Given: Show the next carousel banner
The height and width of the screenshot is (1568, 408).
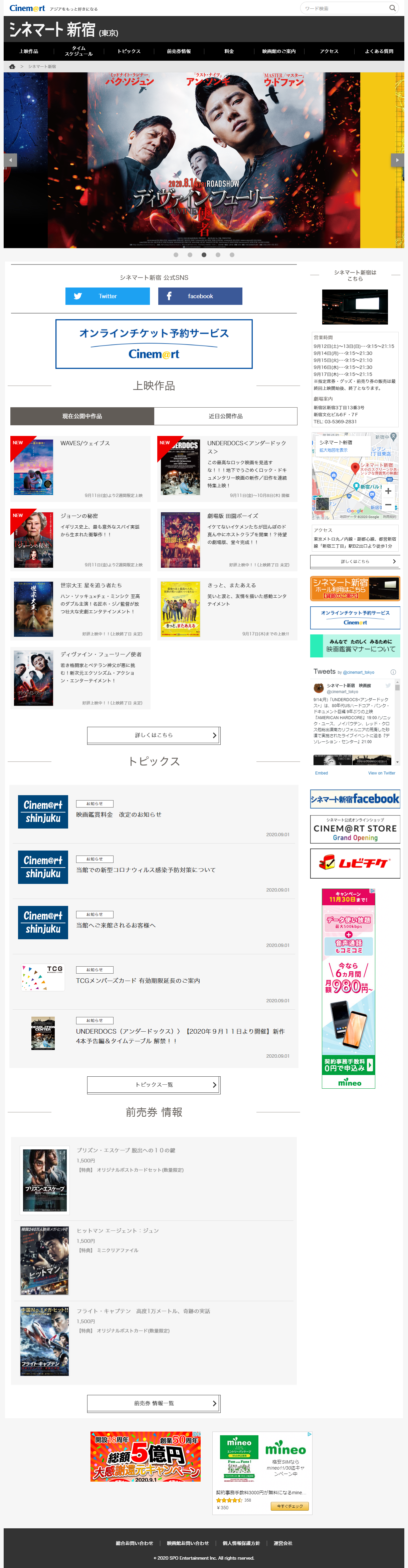Looking at the screenshot, I should [397, 160].
